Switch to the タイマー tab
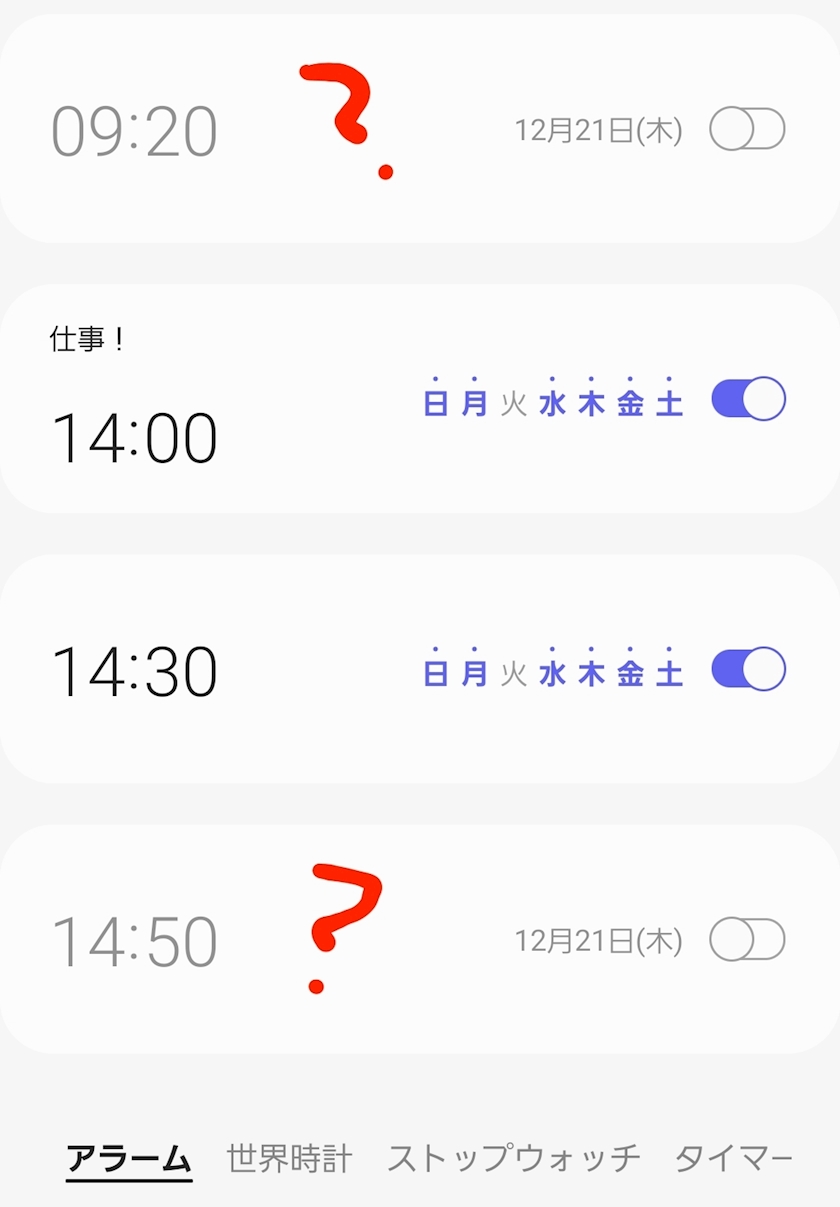Image resolution: width=840 pixels, height=1207 pixels. click(x=734, y=1159)
